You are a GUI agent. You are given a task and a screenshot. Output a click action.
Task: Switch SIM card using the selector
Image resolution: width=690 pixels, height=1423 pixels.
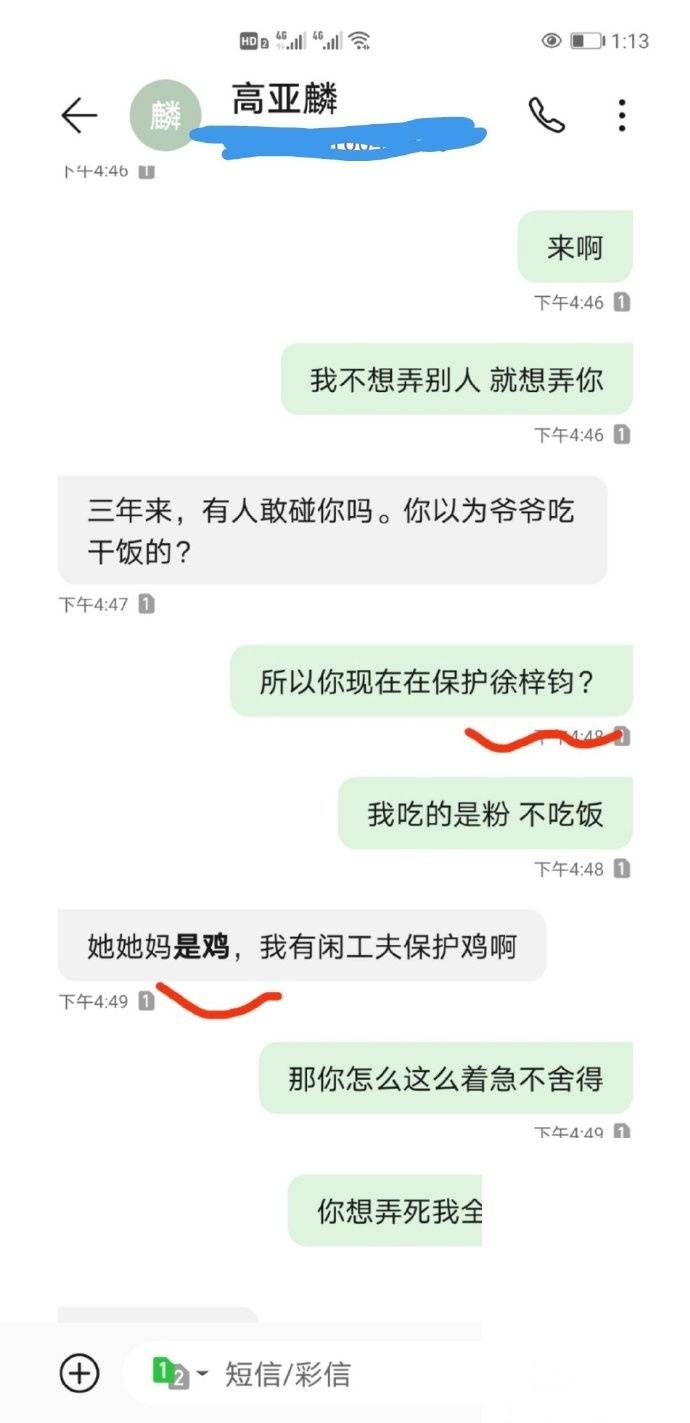click(x=180, y=1373)
